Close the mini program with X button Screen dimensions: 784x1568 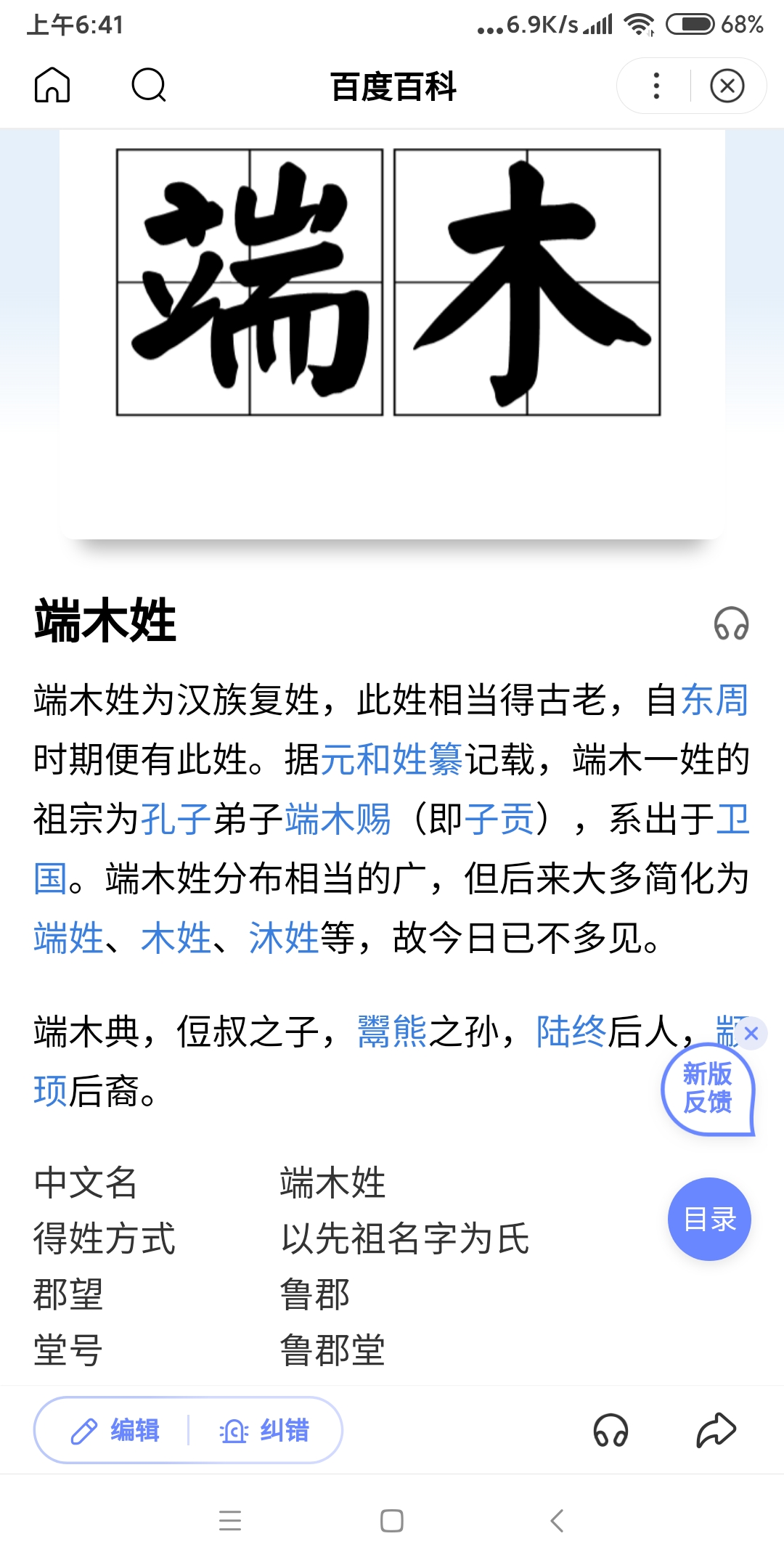(727, 86)
